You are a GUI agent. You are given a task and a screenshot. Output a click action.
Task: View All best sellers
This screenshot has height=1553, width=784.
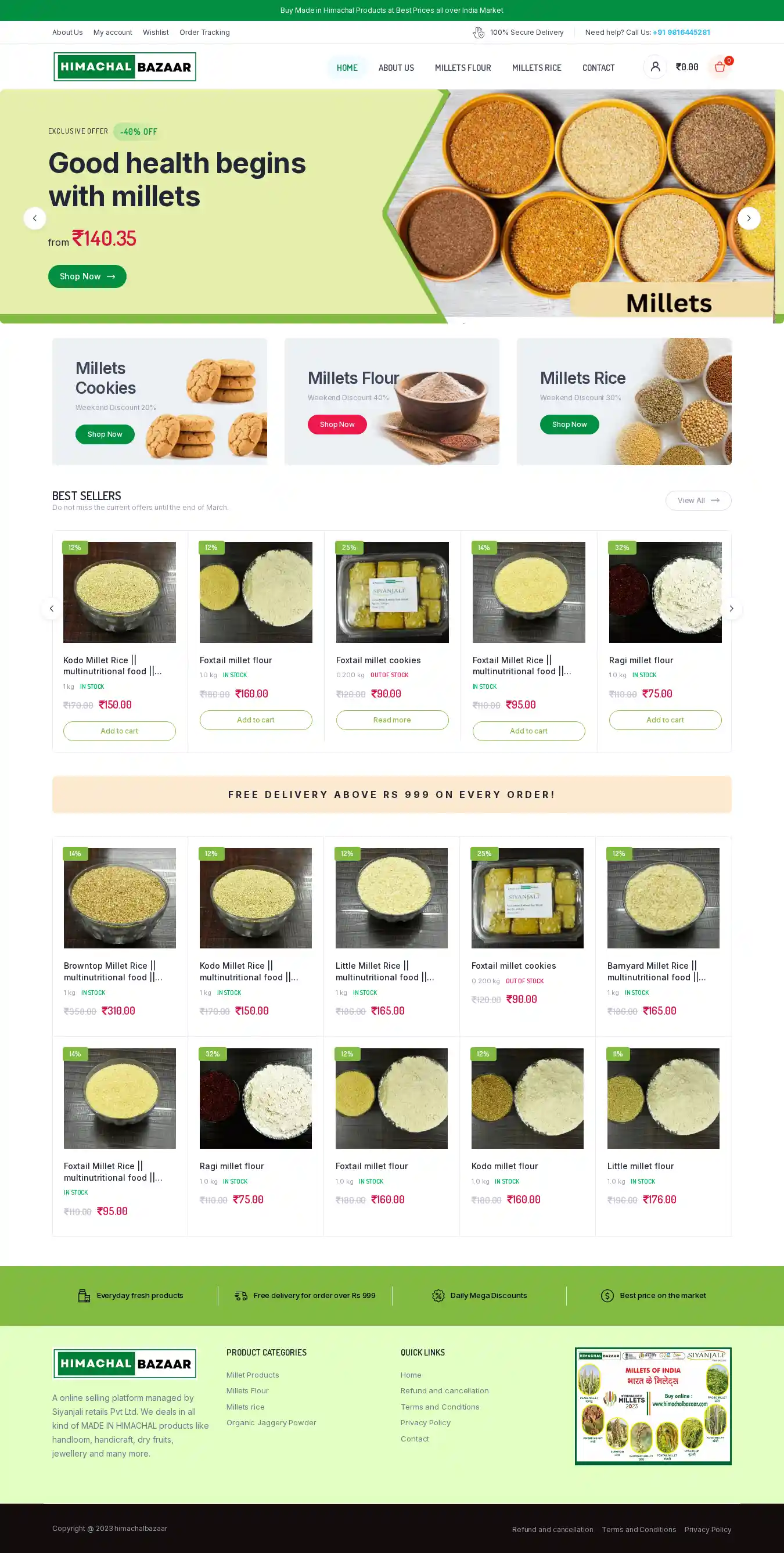[x=698, y=501]
